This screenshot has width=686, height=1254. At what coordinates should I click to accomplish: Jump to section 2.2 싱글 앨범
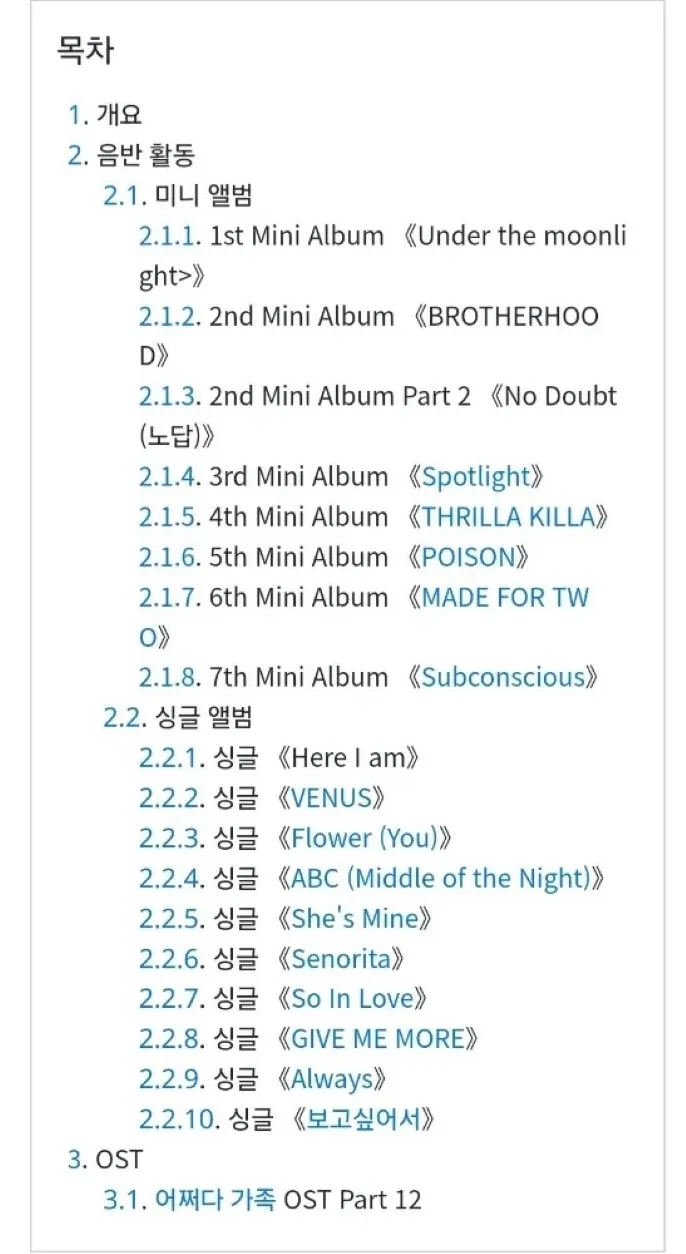click(120, 717)
